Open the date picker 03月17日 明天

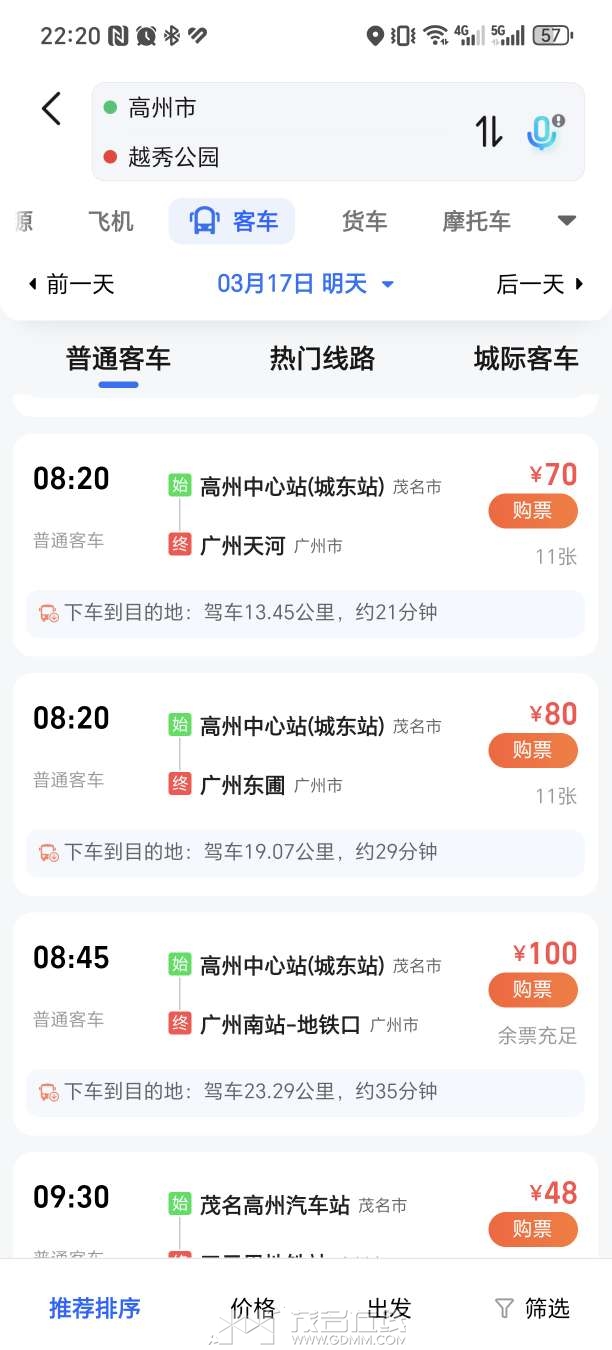[x=305, y=284]
